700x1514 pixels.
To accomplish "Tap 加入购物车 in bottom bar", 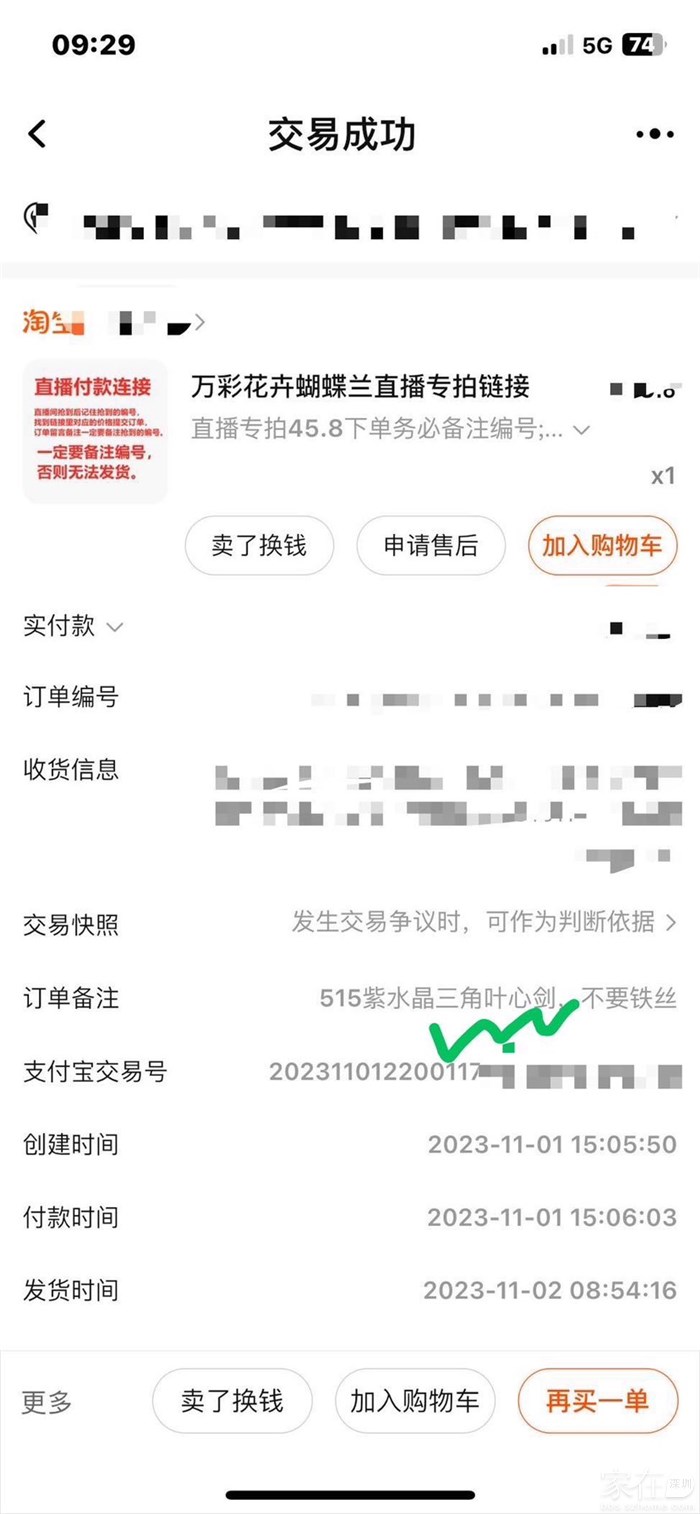I will [415, 1401].
